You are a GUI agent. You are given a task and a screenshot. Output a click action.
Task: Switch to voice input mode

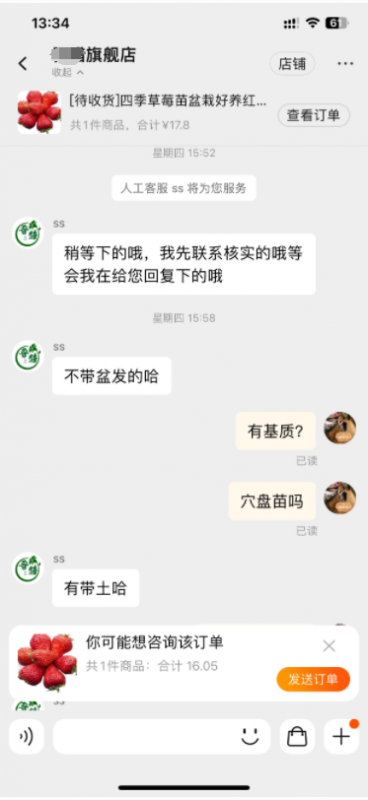pyautogui.click(x=27, y=736)
